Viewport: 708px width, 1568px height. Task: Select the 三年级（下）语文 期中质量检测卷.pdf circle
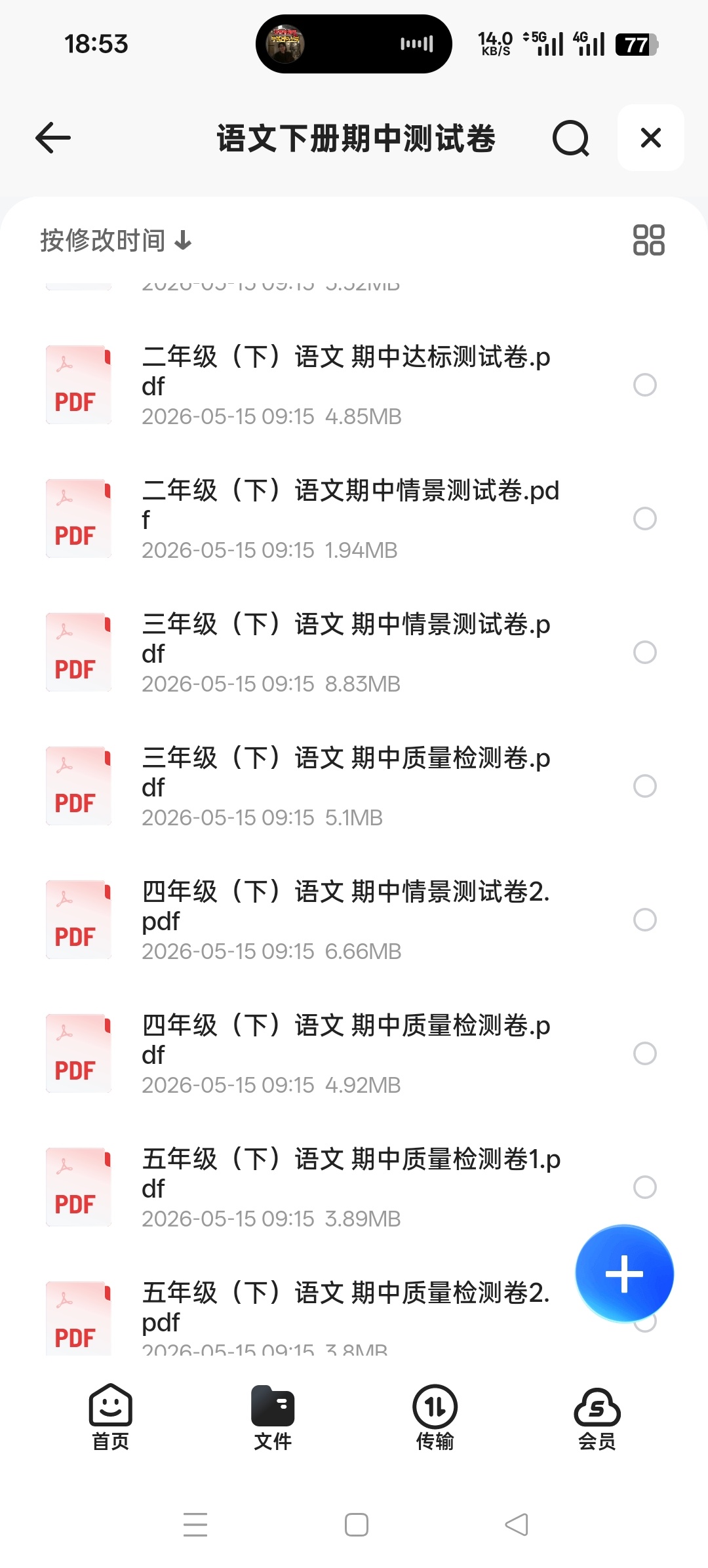pyautogui.click(x=645, y=786)
